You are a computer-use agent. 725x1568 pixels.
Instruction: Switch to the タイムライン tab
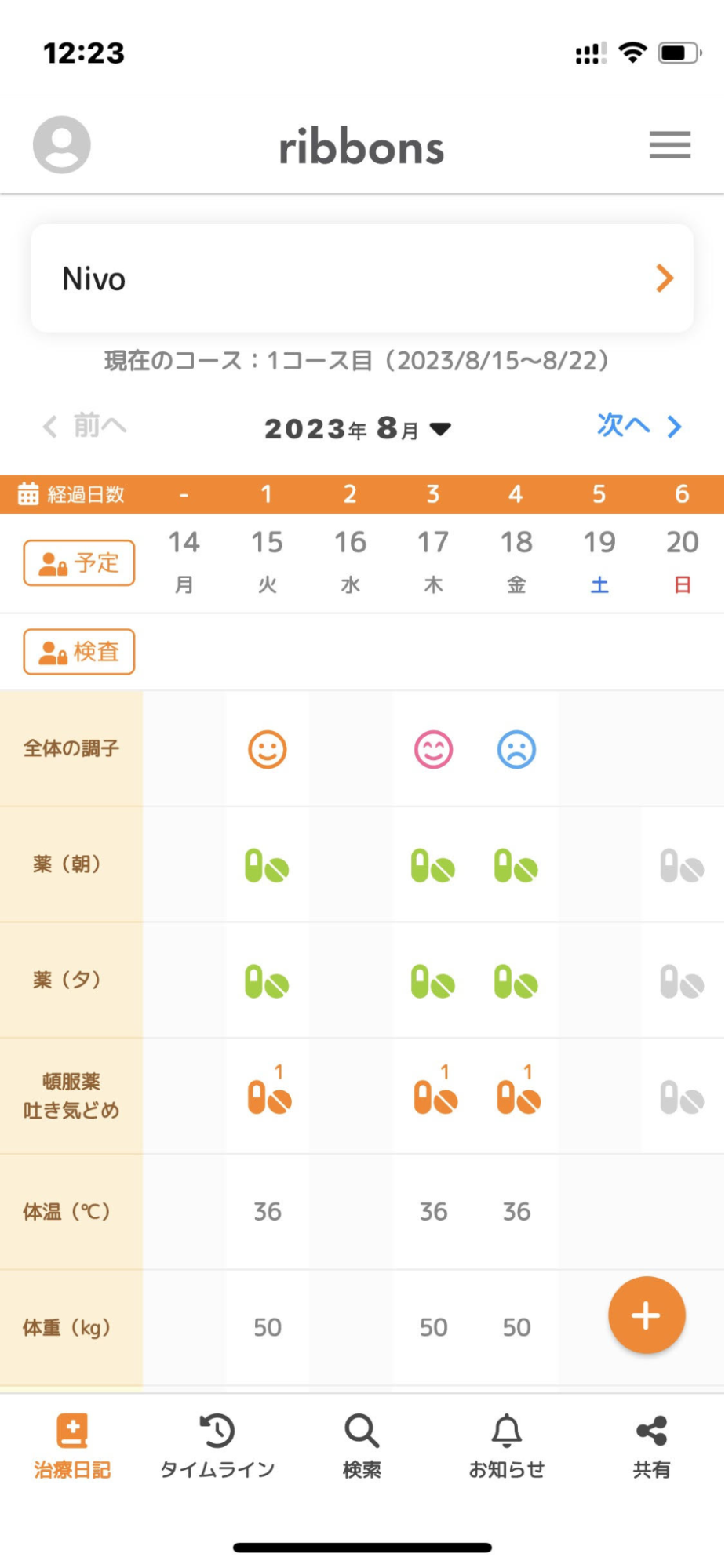click(217, 1446)
